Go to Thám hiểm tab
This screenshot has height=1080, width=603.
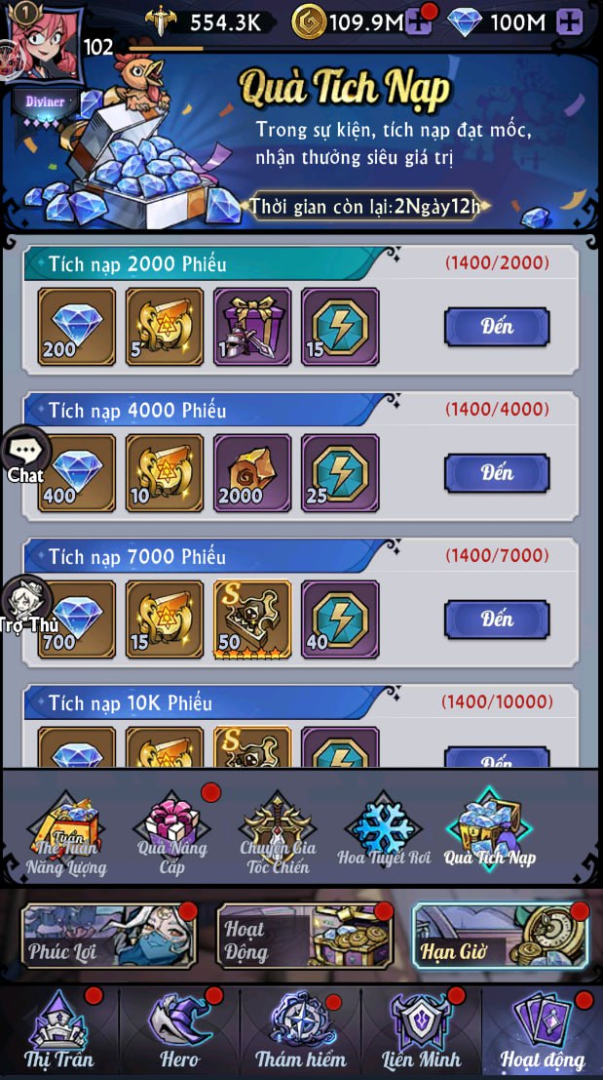click(x=301, y=1030)
